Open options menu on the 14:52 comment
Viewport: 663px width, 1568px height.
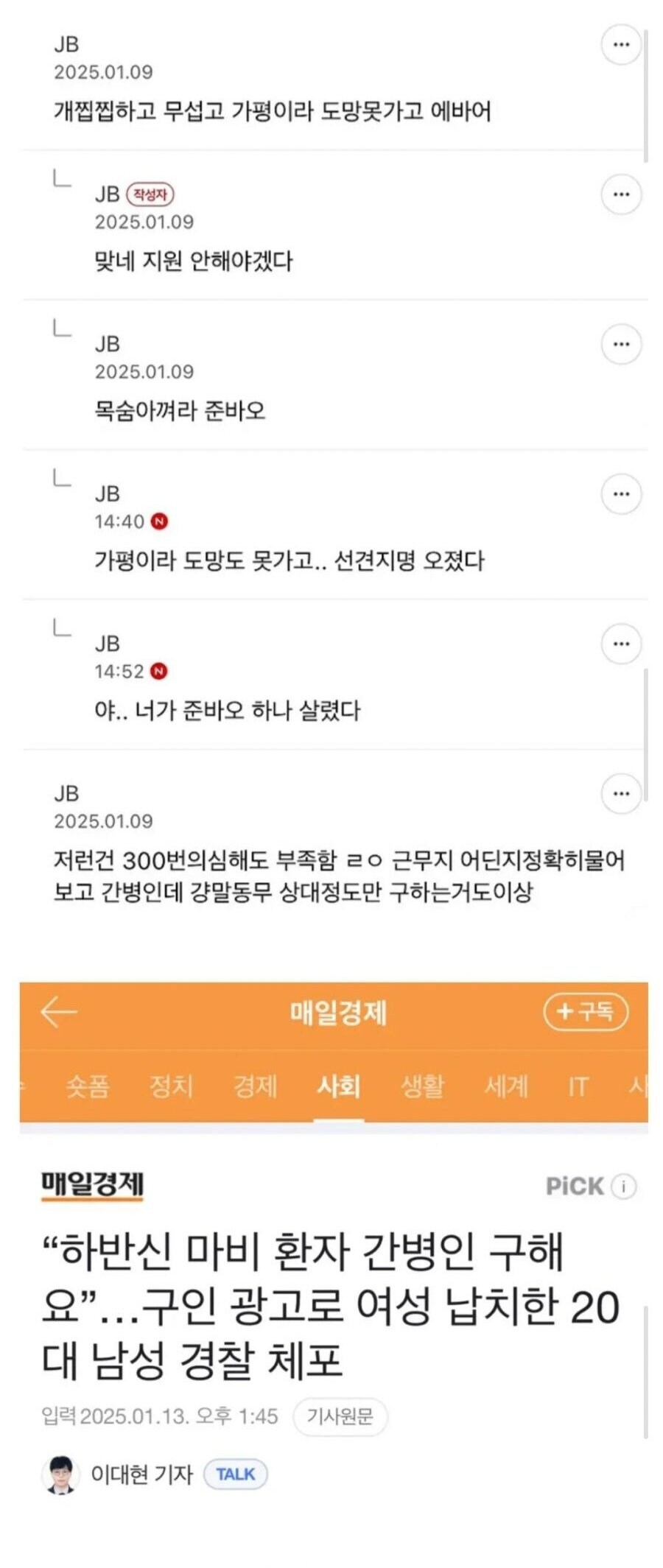tap(621, 644)
